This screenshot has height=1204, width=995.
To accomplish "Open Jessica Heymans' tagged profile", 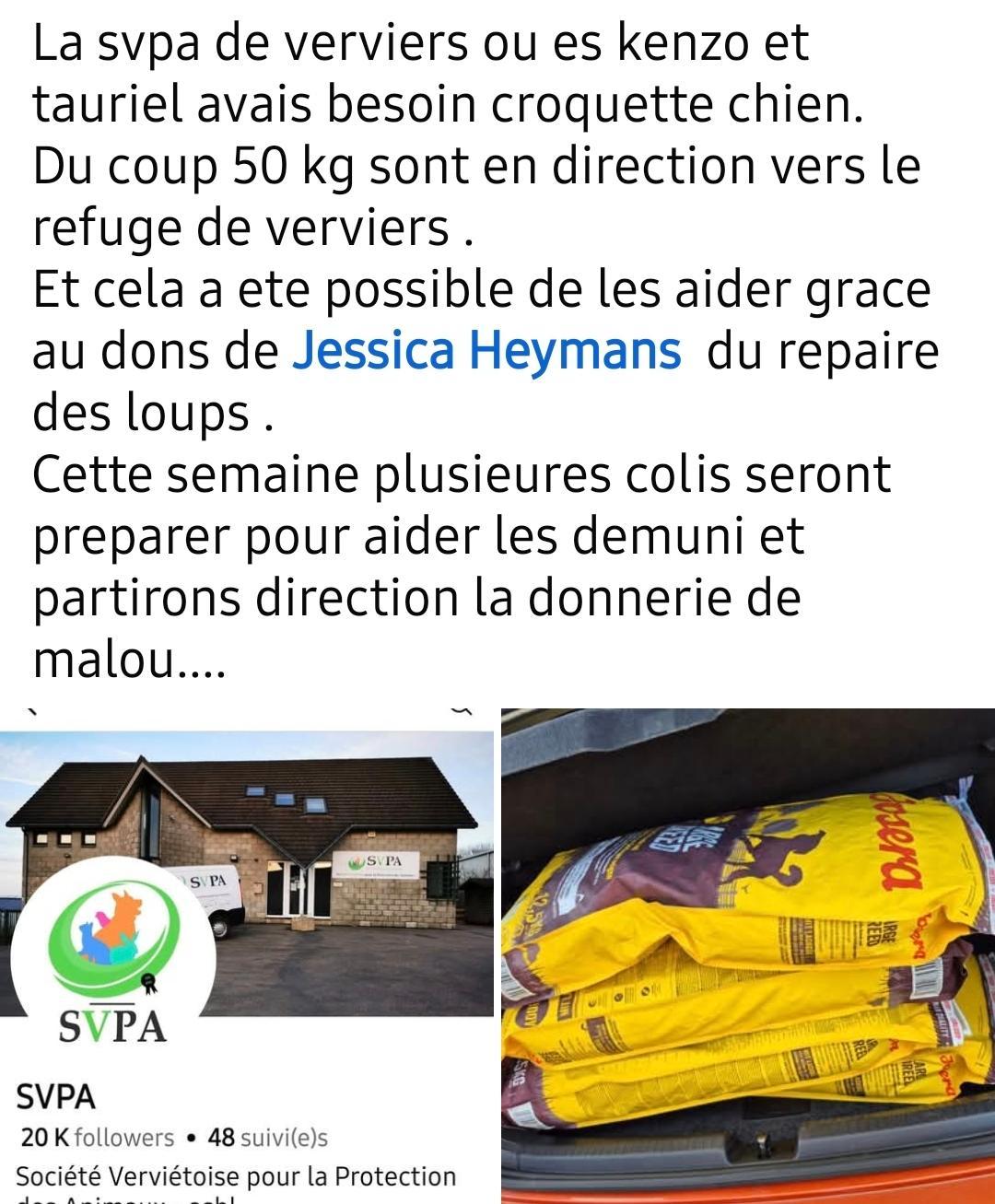I will click(486, 351).
